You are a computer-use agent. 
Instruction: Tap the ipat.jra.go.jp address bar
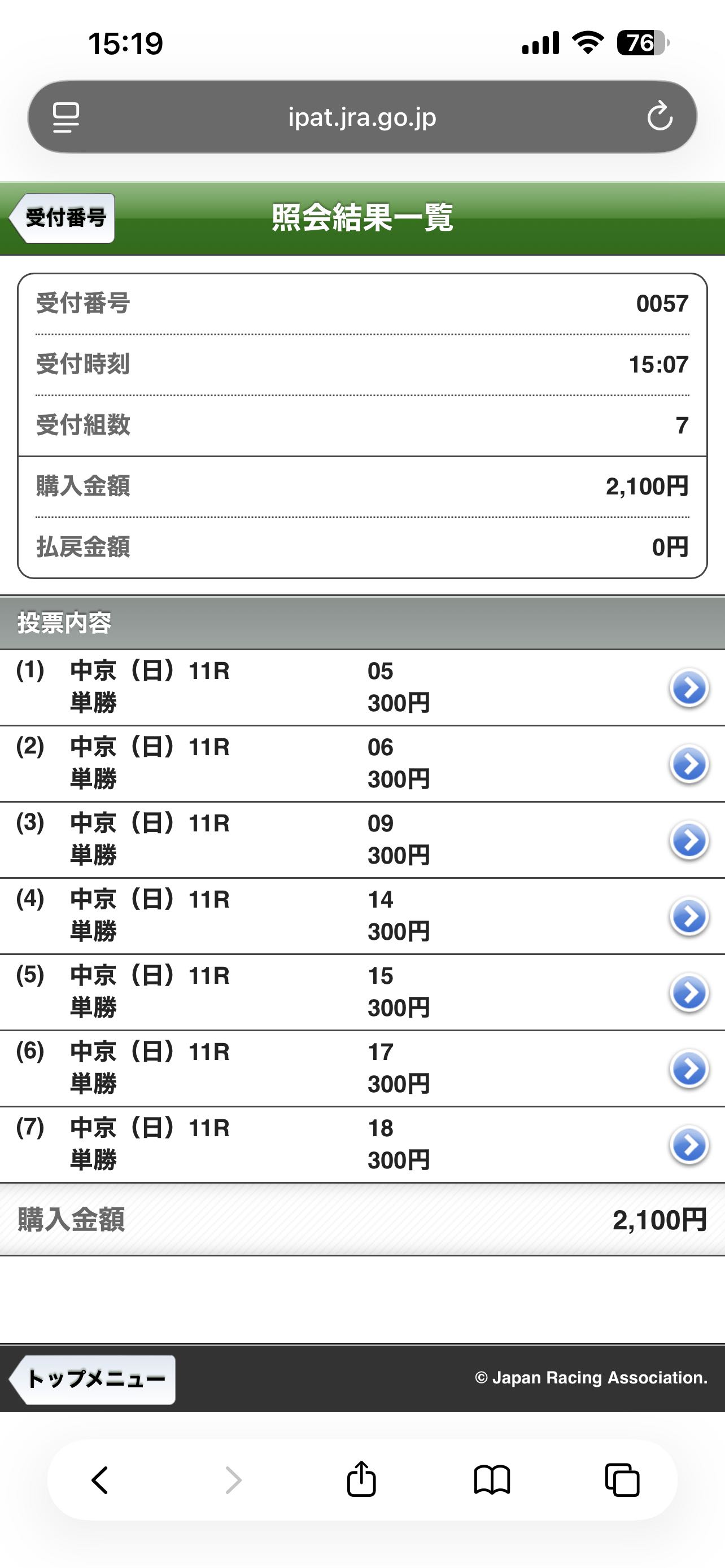click(x=362, y=117)
